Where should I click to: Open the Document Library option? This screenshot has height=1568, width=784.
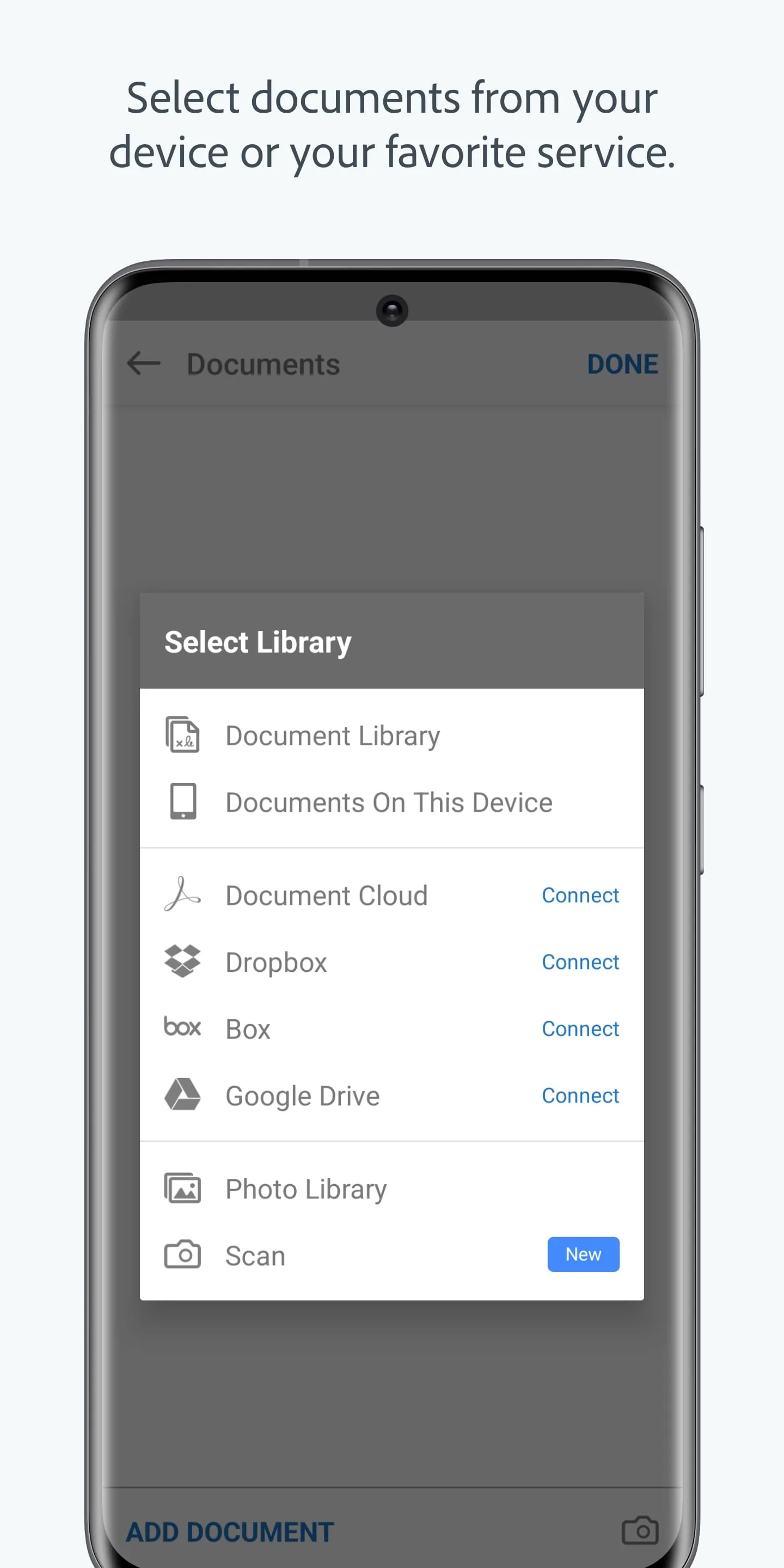pos(332,734)
